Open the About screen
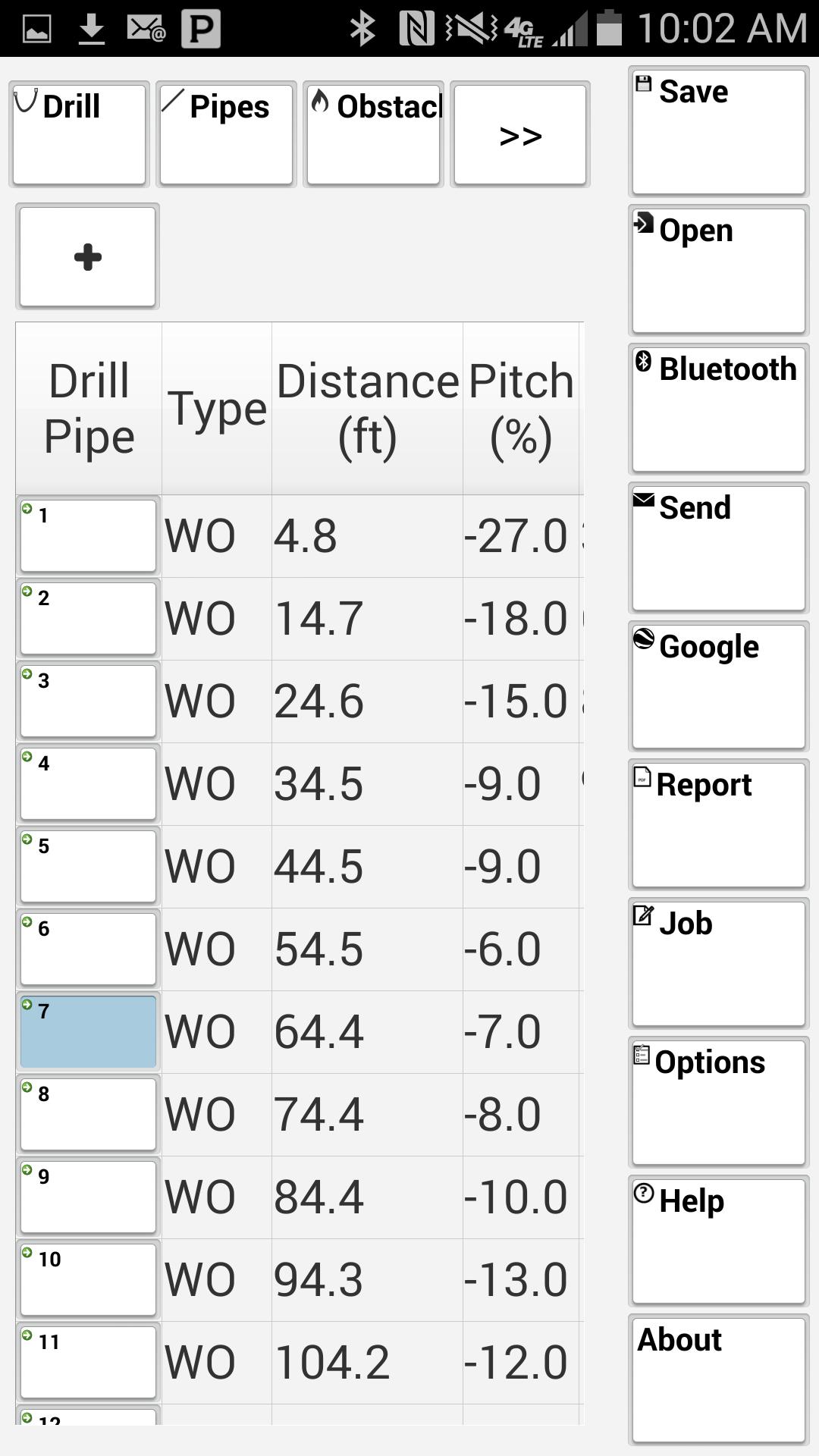The image size is (819, 1456). click(718, 1380)
